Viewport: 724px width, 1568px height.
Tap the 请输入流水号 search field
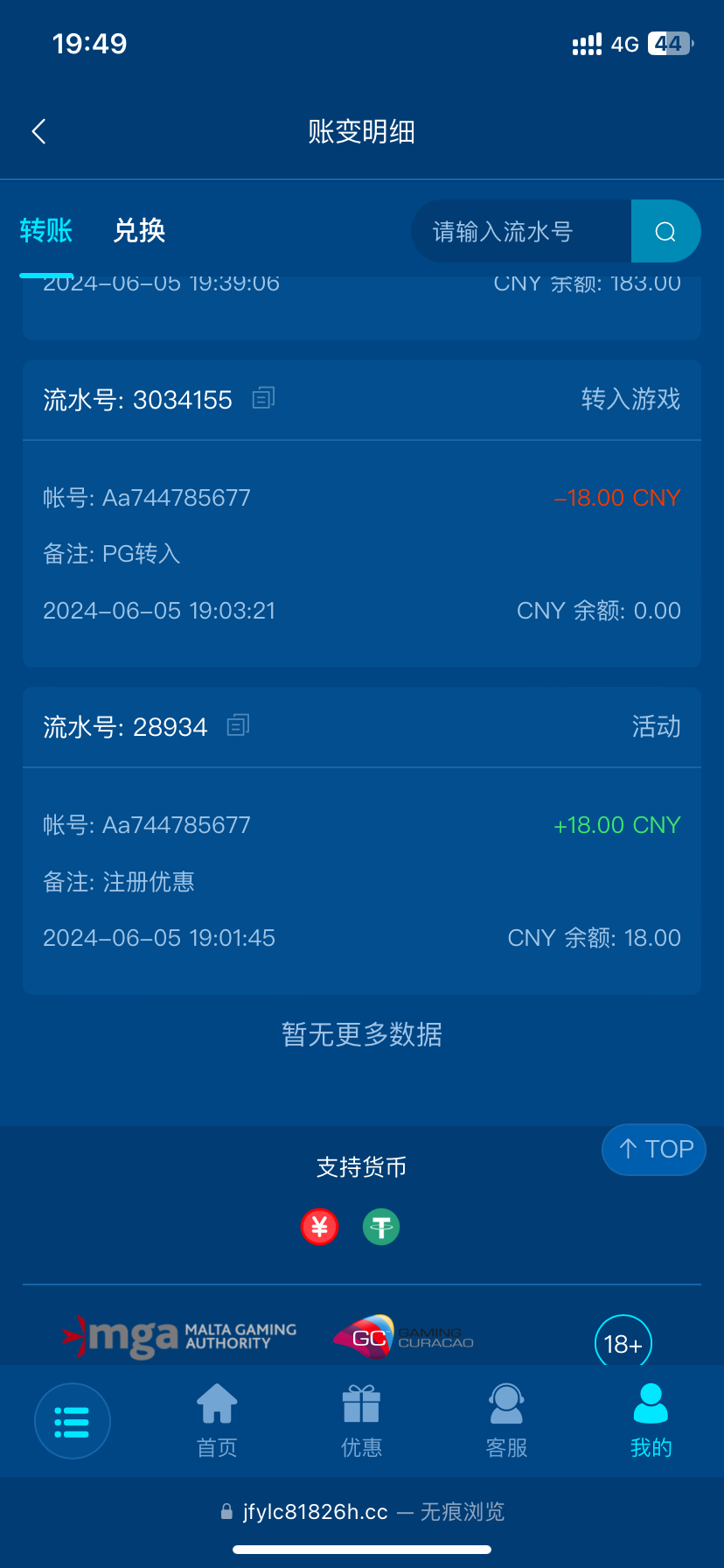[521, 232]
